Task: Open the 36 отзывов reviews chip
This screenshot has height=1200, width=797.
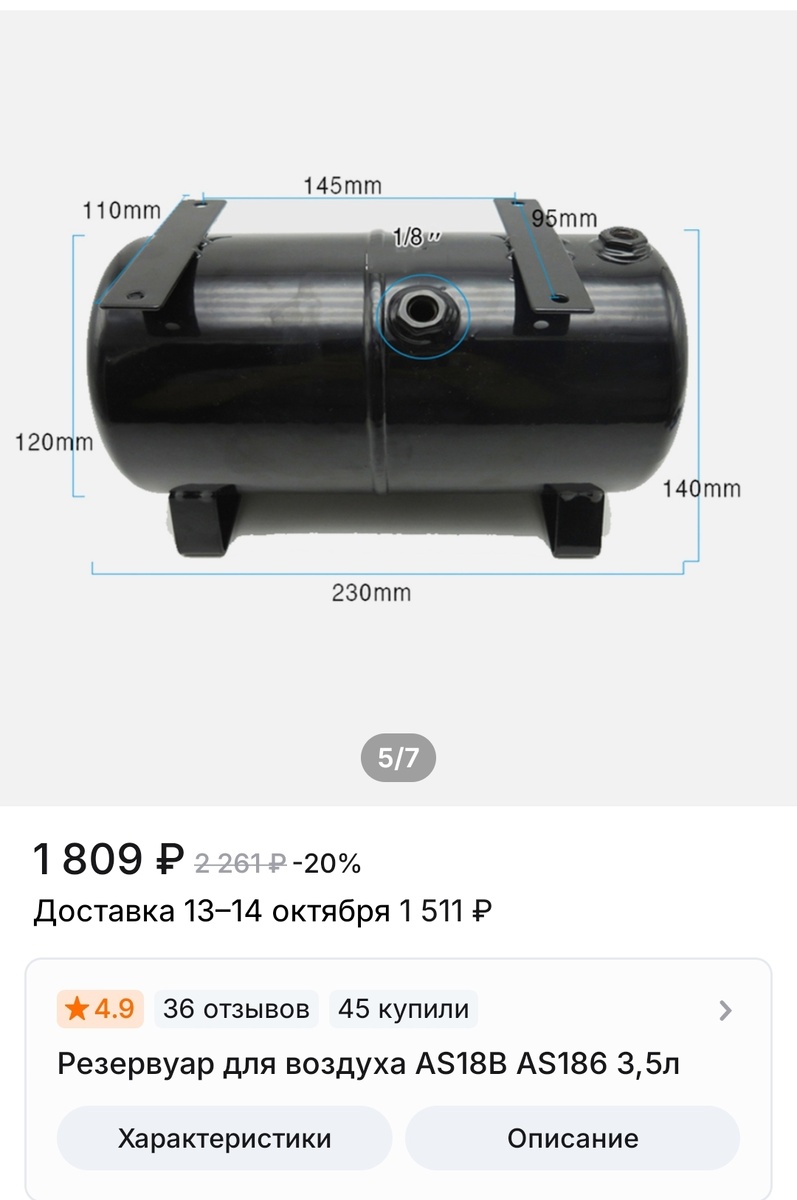Action: (x=237, y=1009)
